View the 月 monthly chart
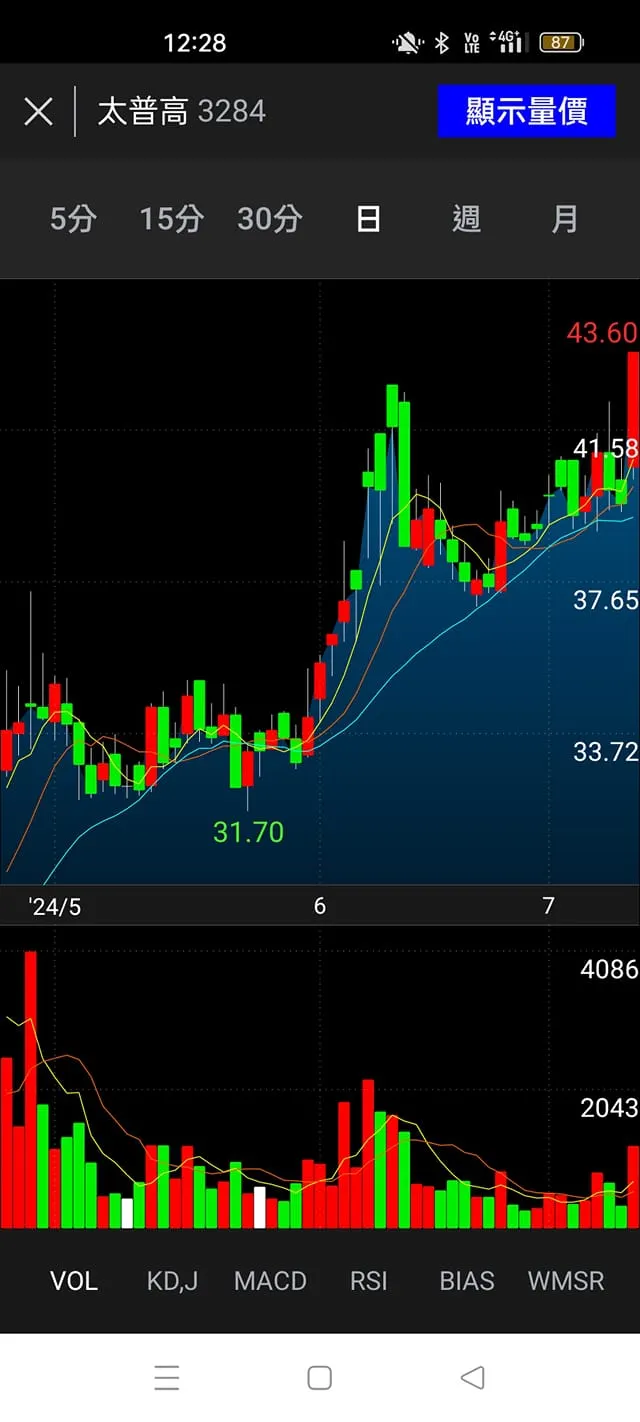 click(564, 219)
